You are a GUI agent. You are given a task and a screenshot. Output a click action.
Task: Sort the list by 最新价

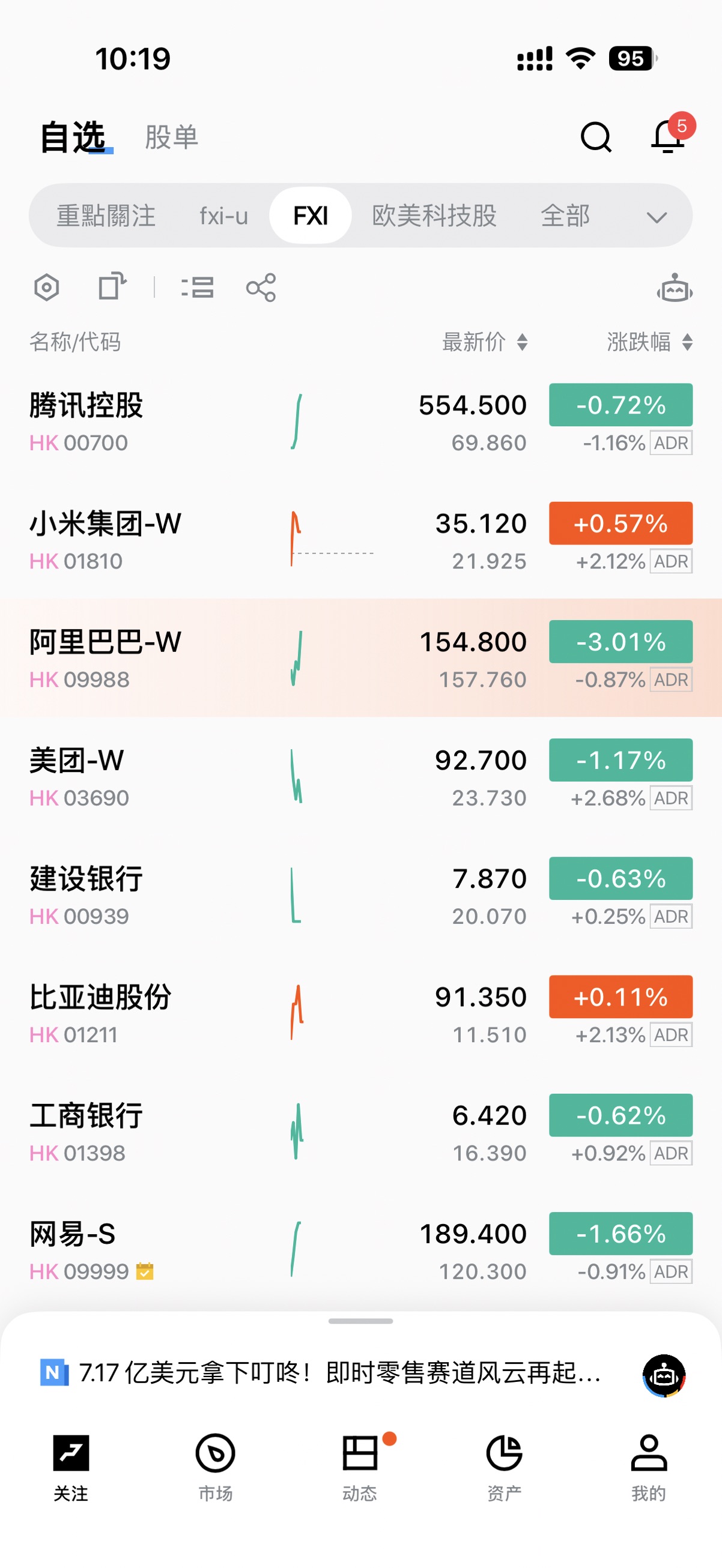coord(484,342)
